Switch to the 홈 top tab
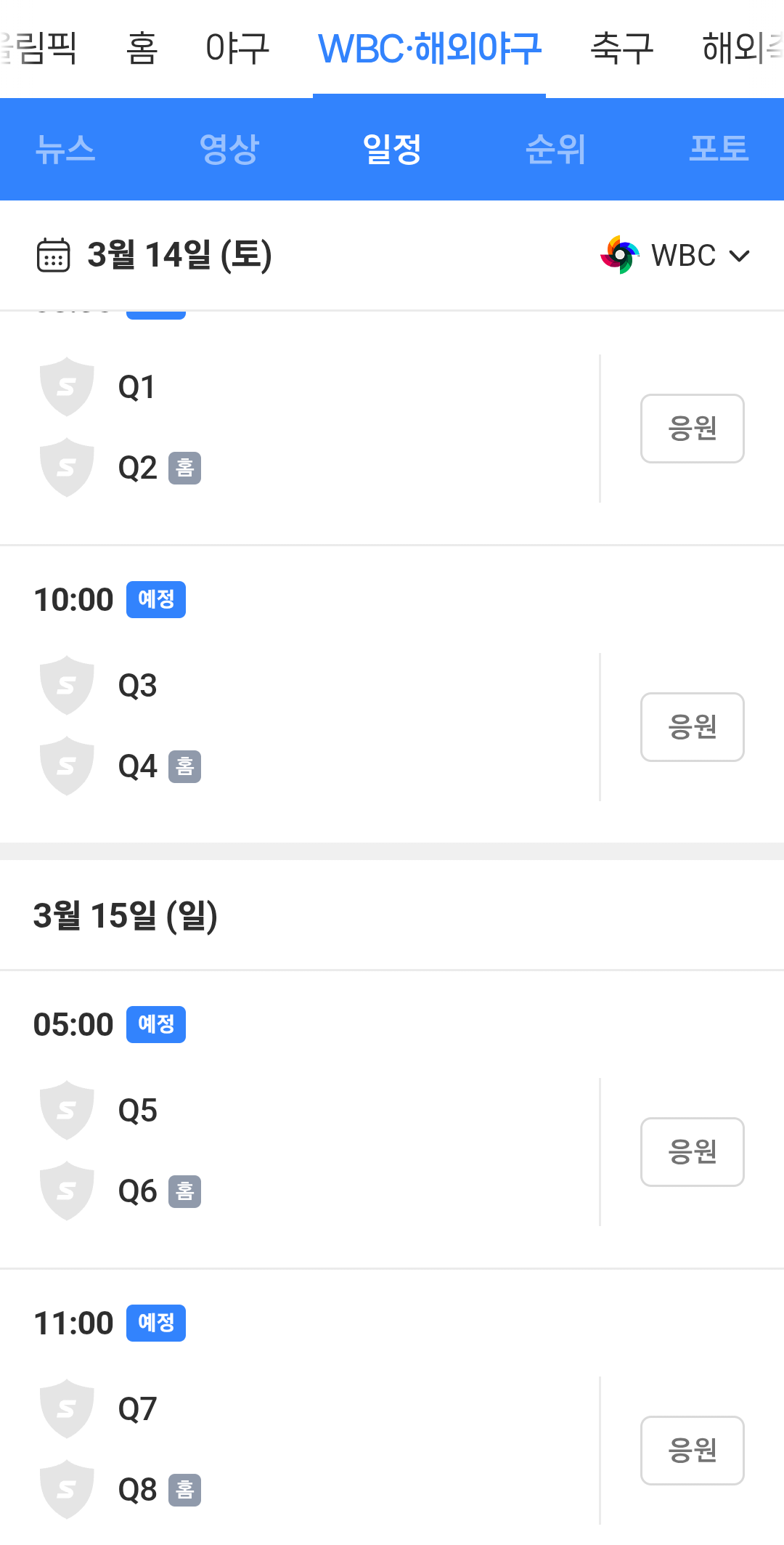The height and width of the screenshot is (1545, 784). point(142,49)
